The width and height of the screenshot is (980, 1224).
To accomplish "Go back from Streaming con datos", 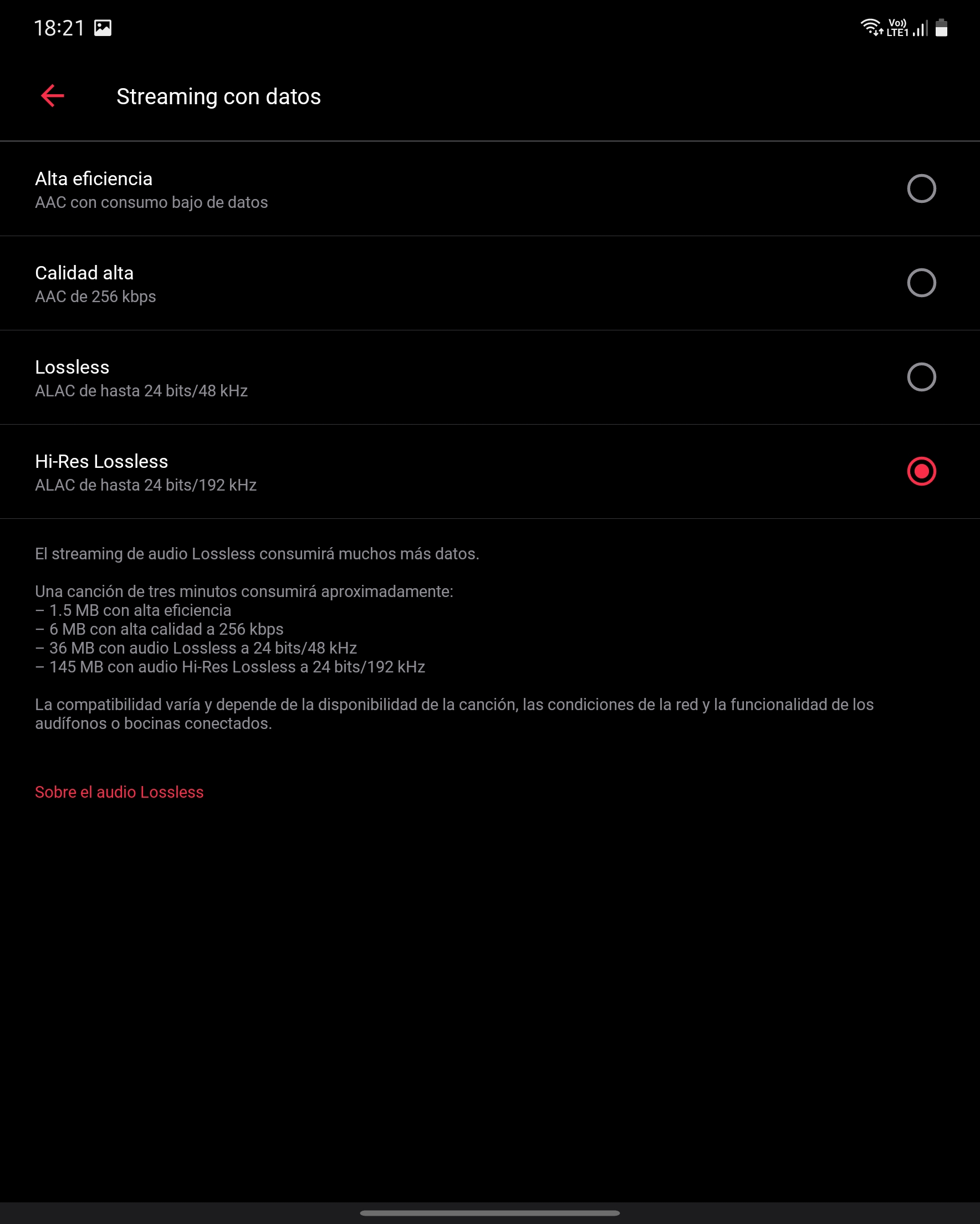I will click(53, 96).
